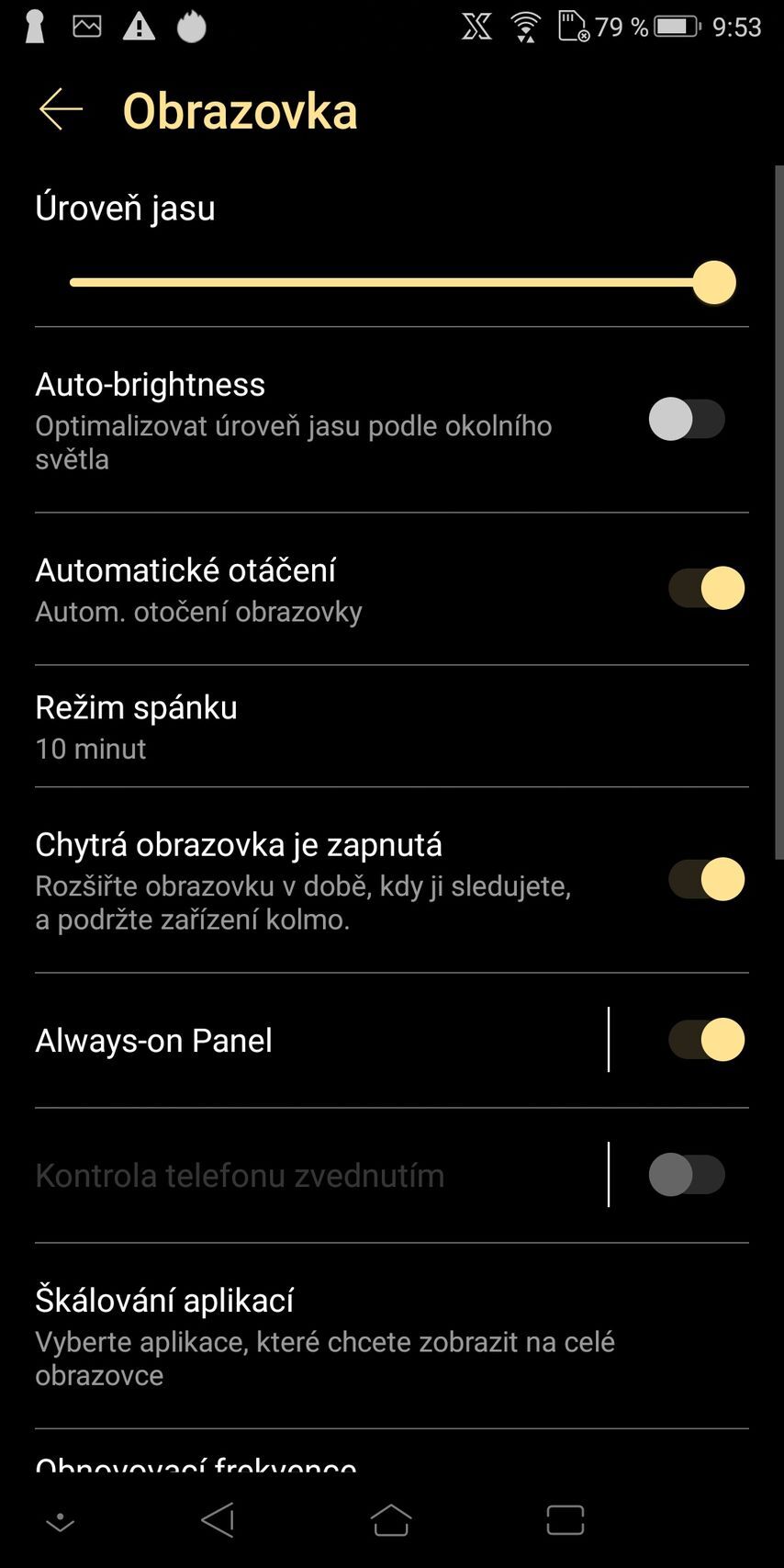Tap the warning notification icon in status bar
The image size is (784, 1568).
pos(138,27)
